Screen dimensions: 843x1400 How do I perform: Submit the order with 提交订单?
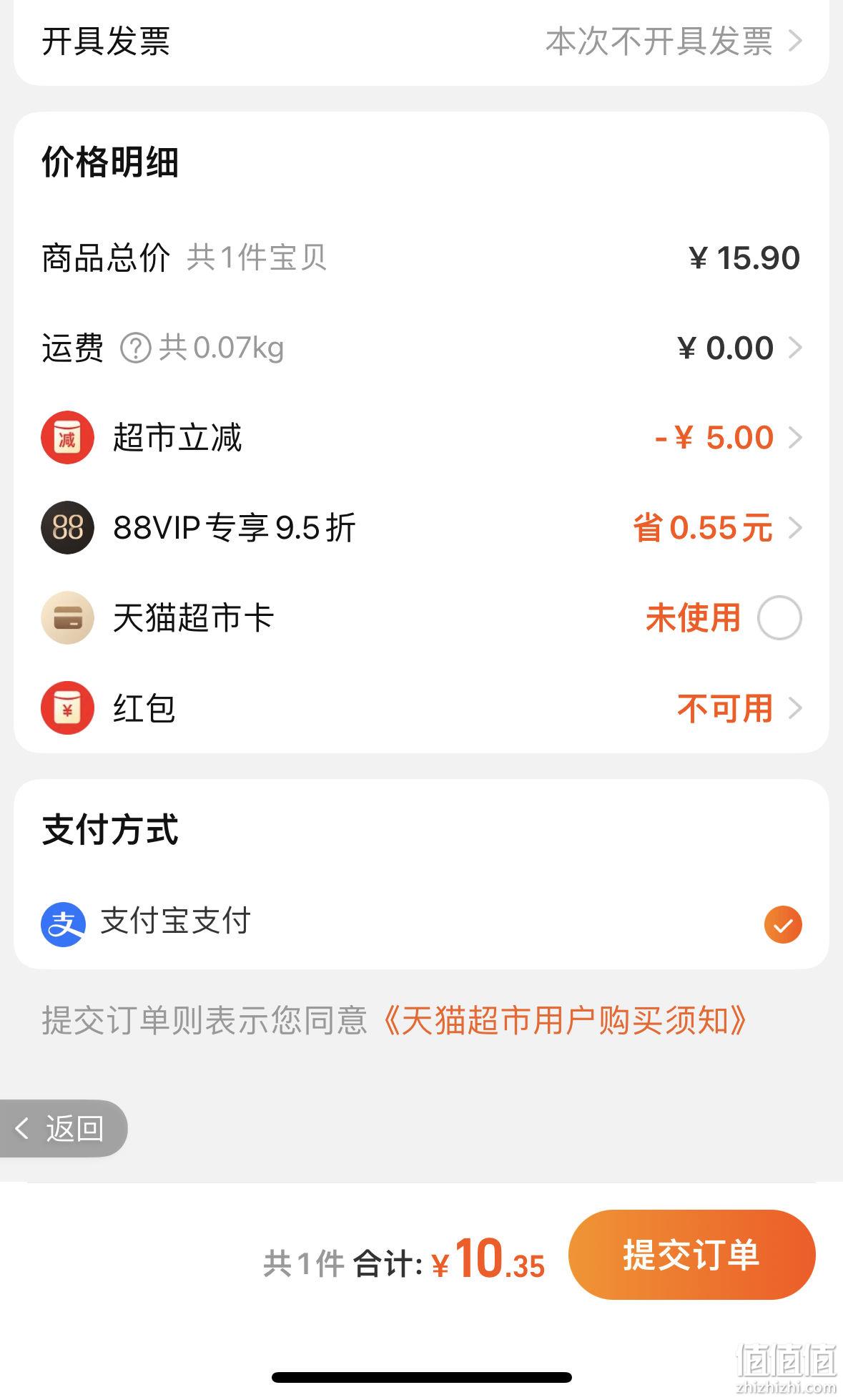691,1255
